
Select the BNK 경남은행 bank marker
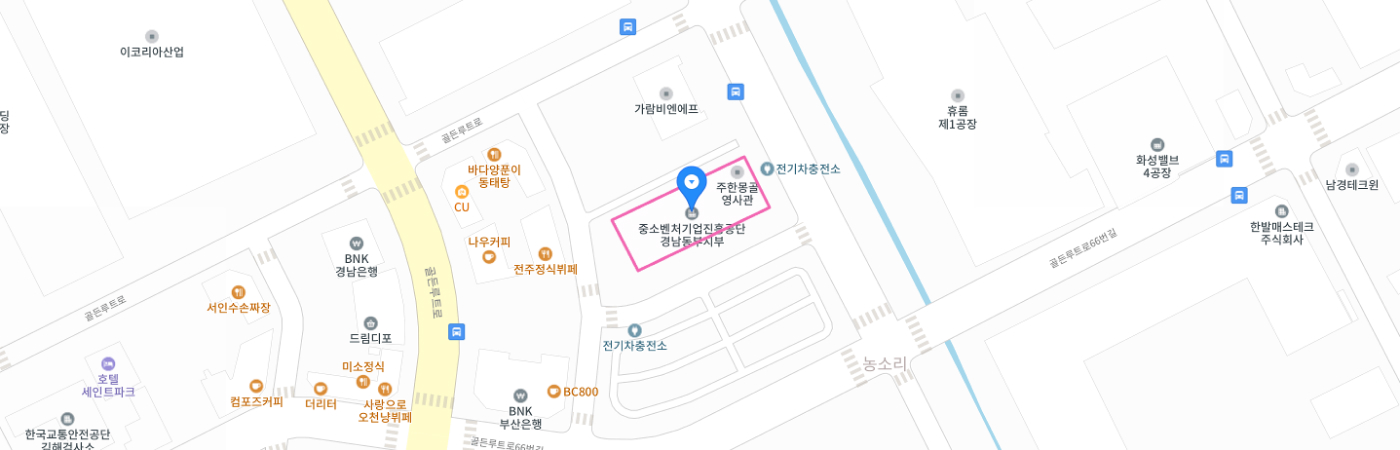tap(356, 243)
